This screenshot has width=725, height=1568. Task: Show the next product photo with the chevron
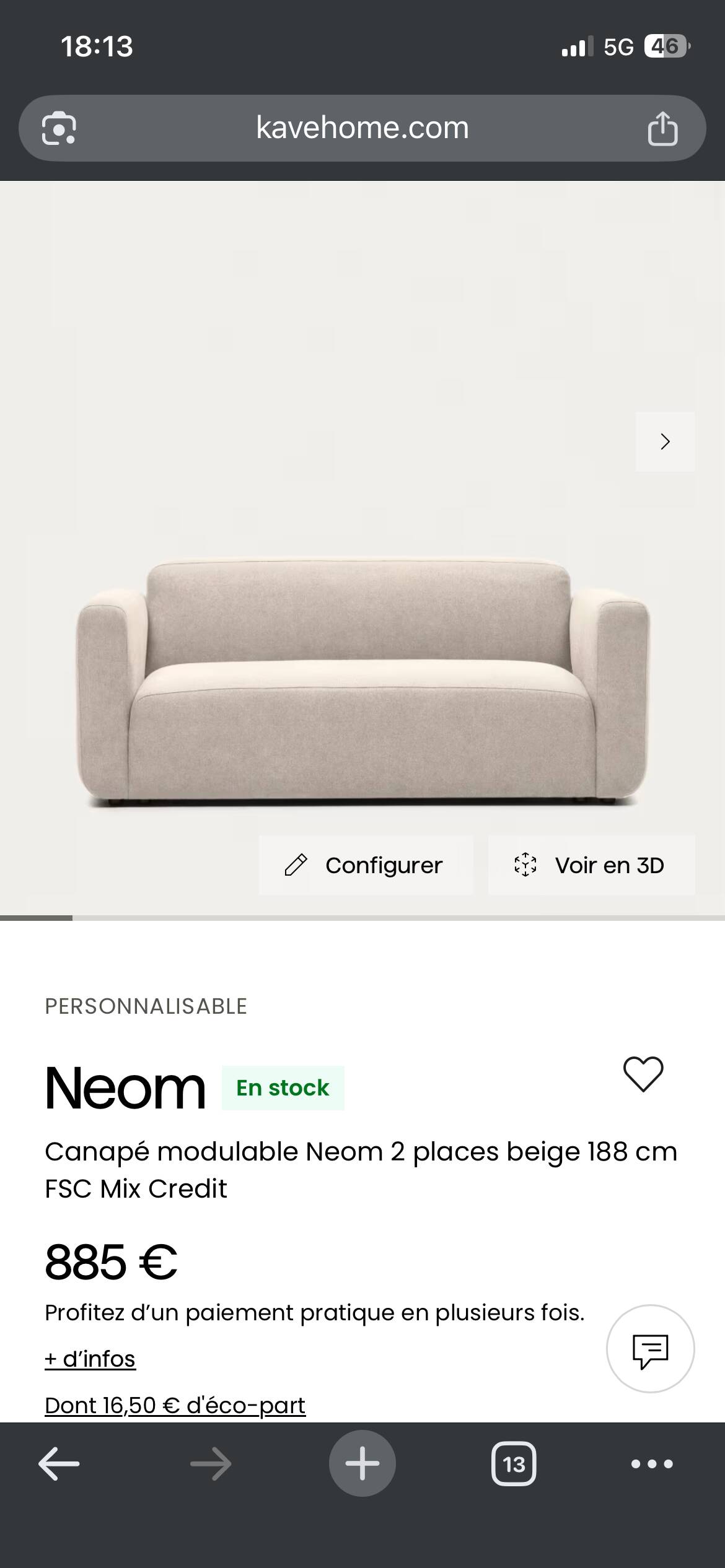(x=665, y=442)
